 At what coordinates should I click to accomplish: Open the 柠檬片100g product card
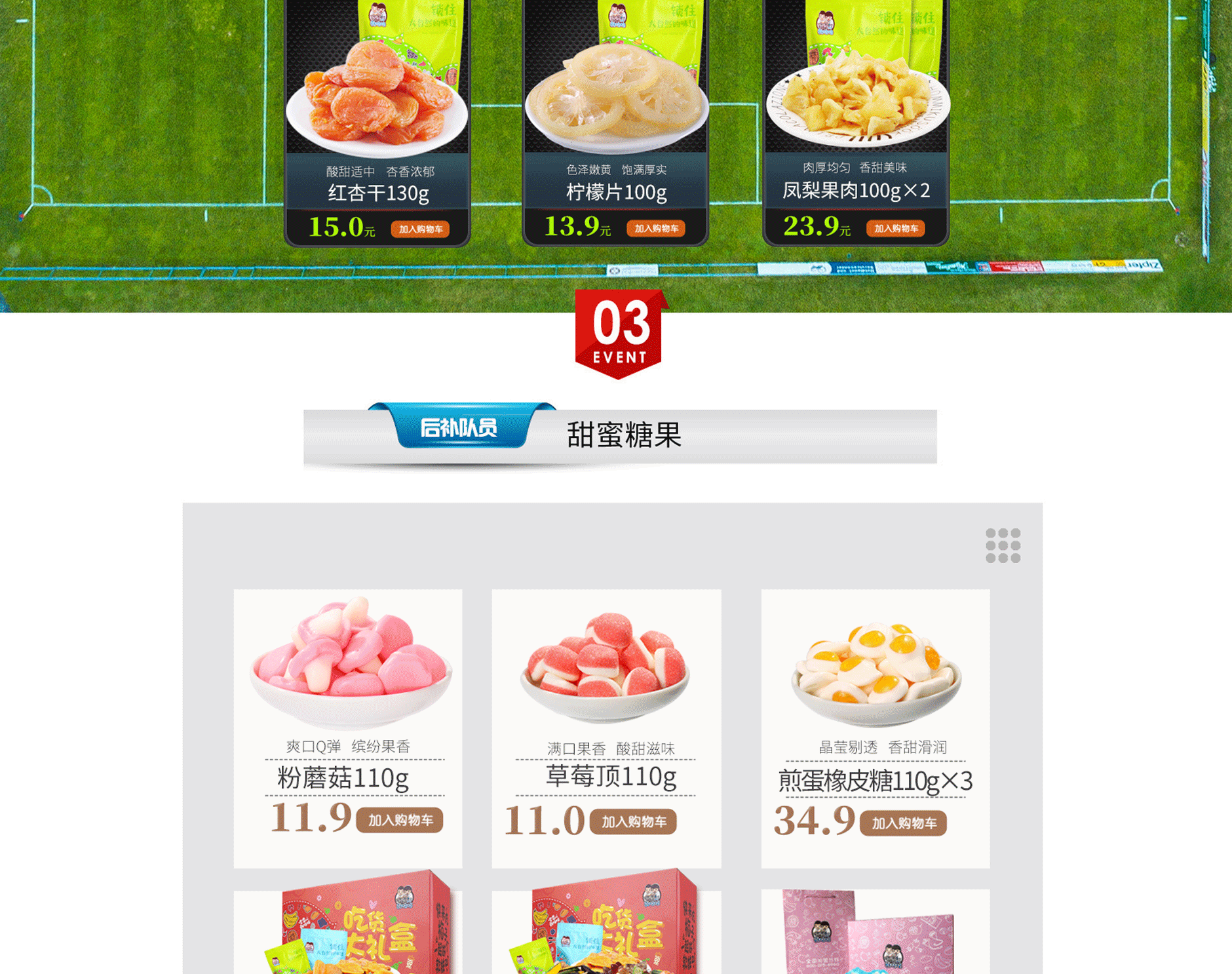(615, 98)
